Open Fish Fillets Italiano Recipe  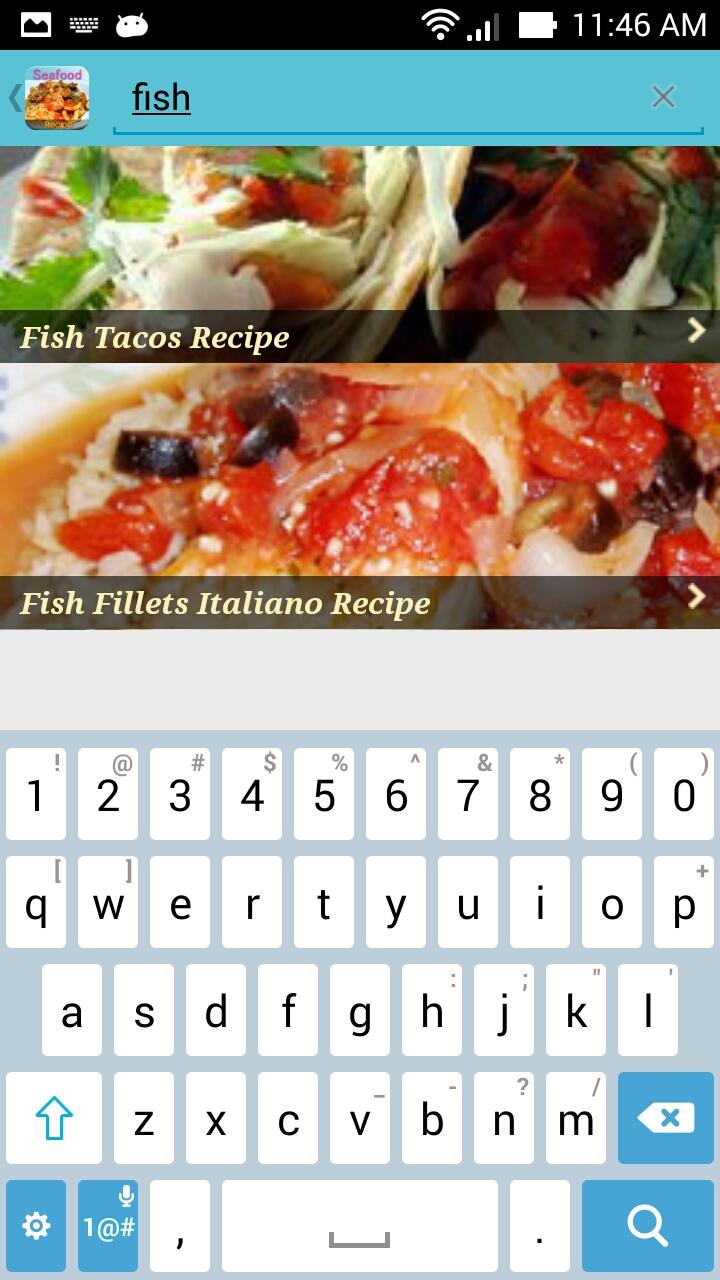pyautogui.click(x=360, y=497)
